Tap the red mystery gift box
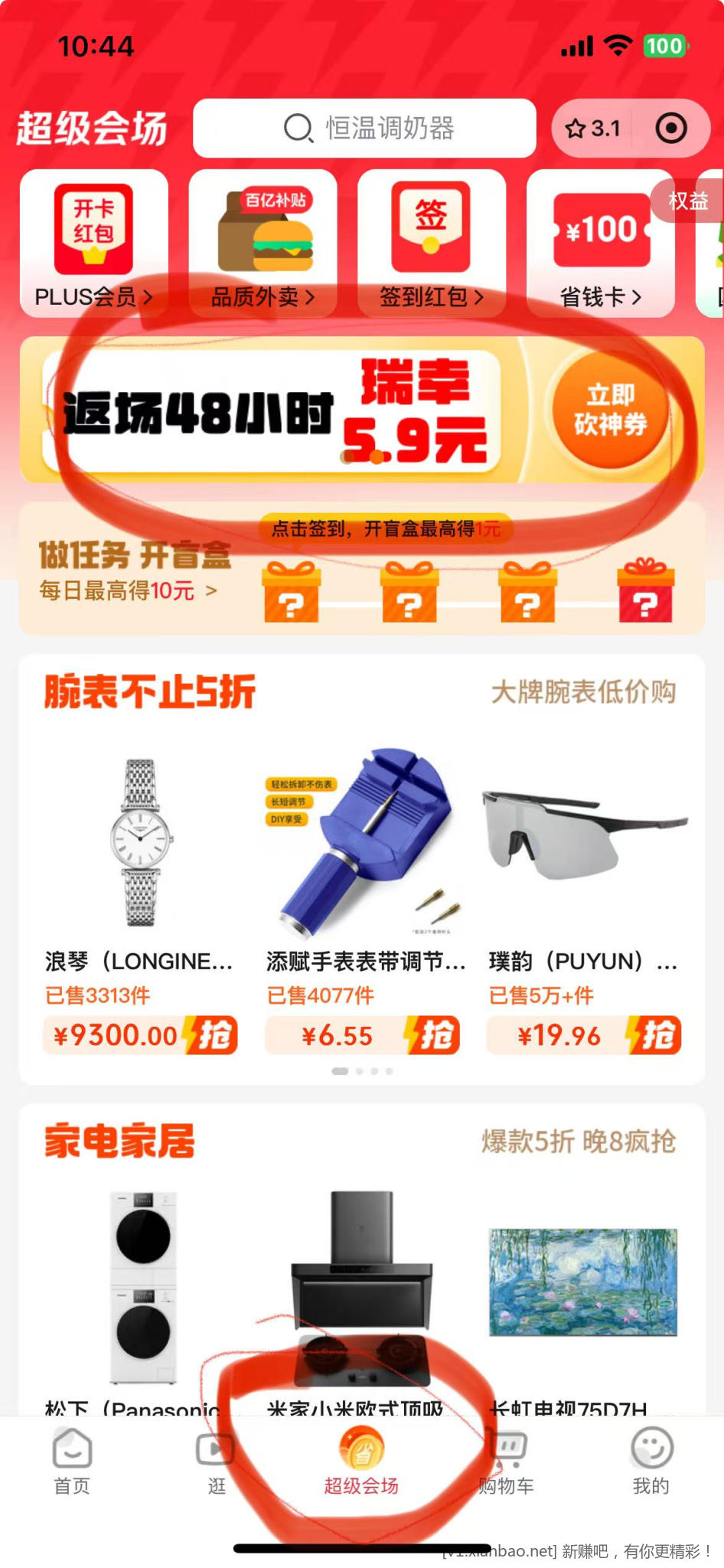This screenshot has height=1568, width=724. (645, 592)
